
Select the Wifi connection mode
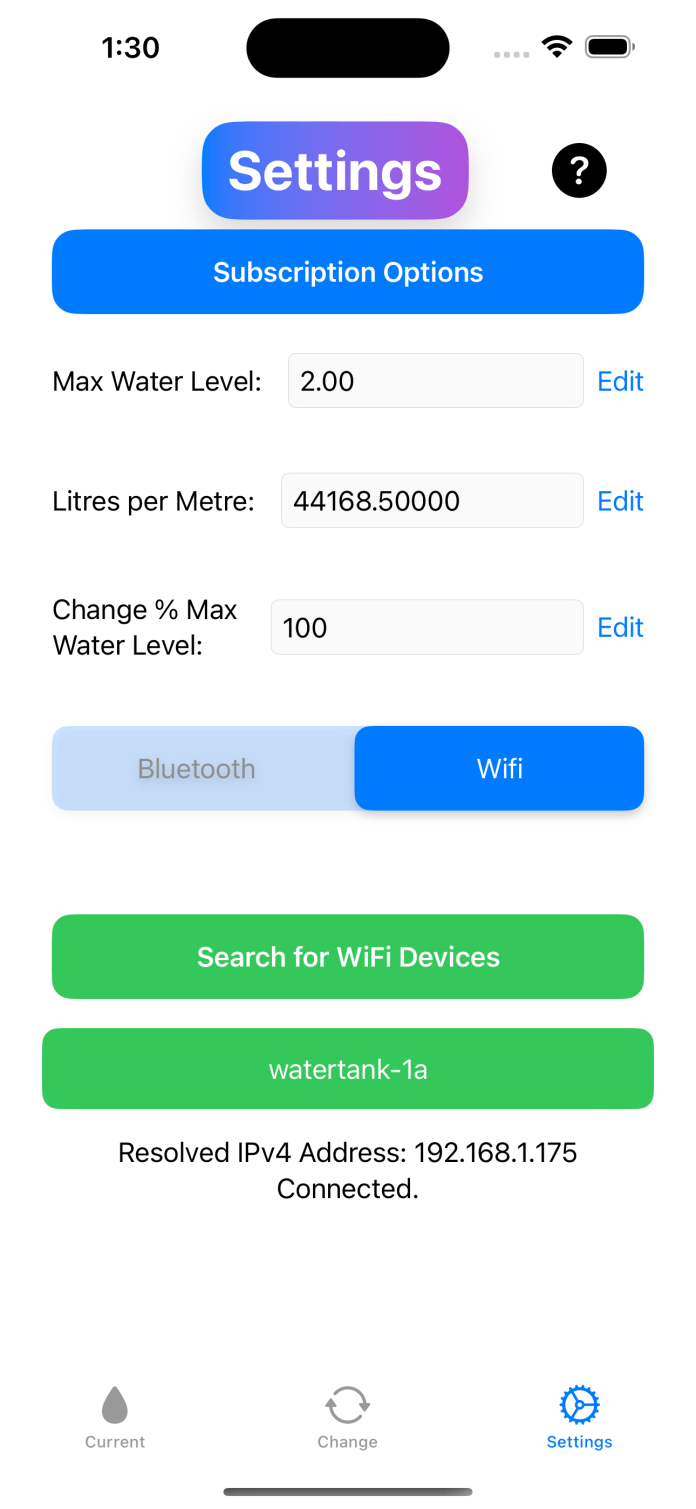pyautogui.click(x=499, y=768)
